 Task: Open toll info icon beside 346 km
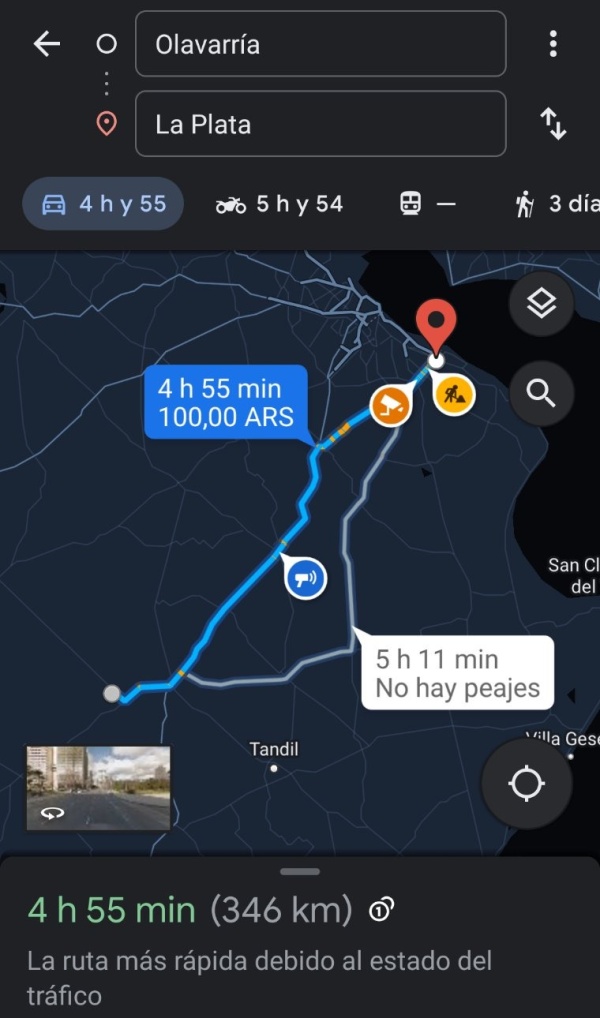pos(381,910)
